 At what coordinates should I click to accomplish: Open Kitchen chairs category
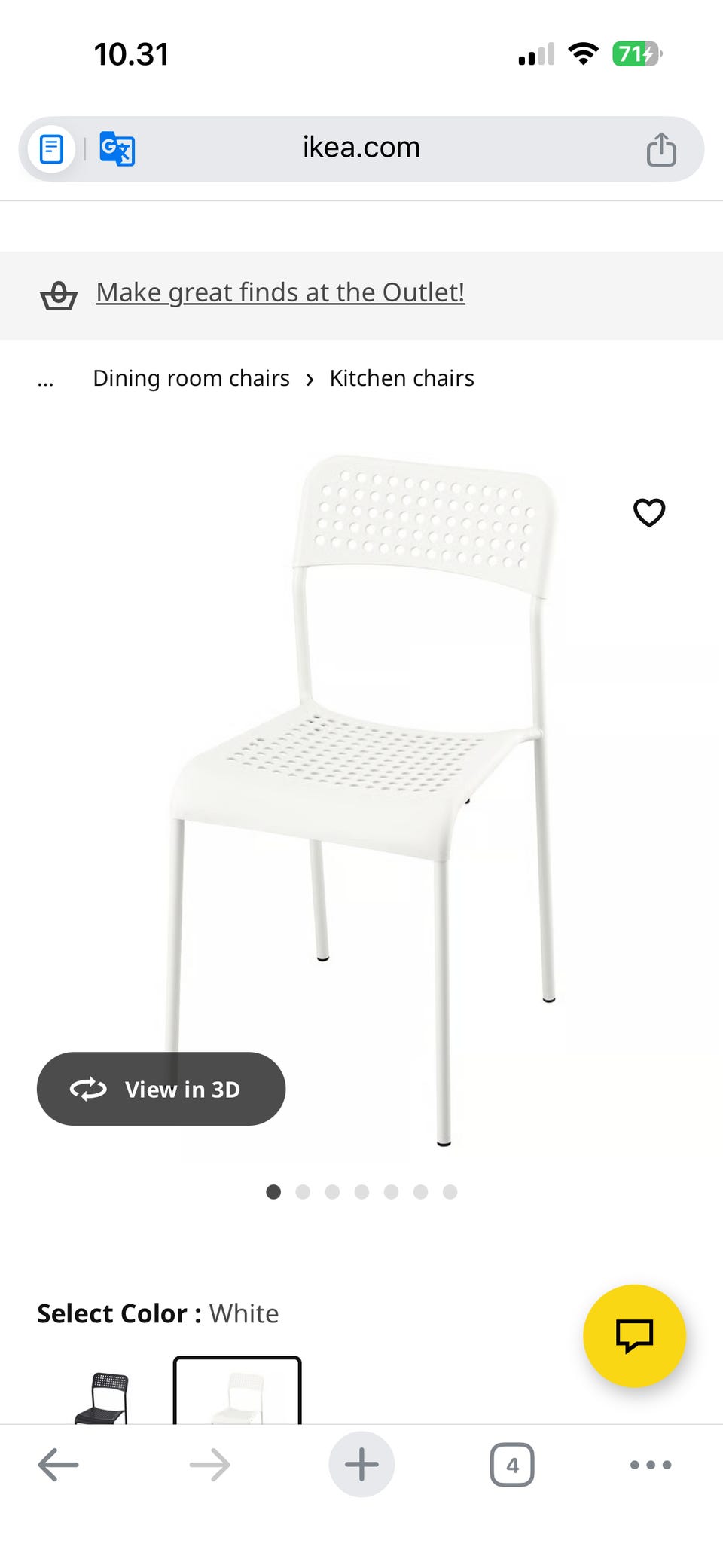[x=401, y=378]
